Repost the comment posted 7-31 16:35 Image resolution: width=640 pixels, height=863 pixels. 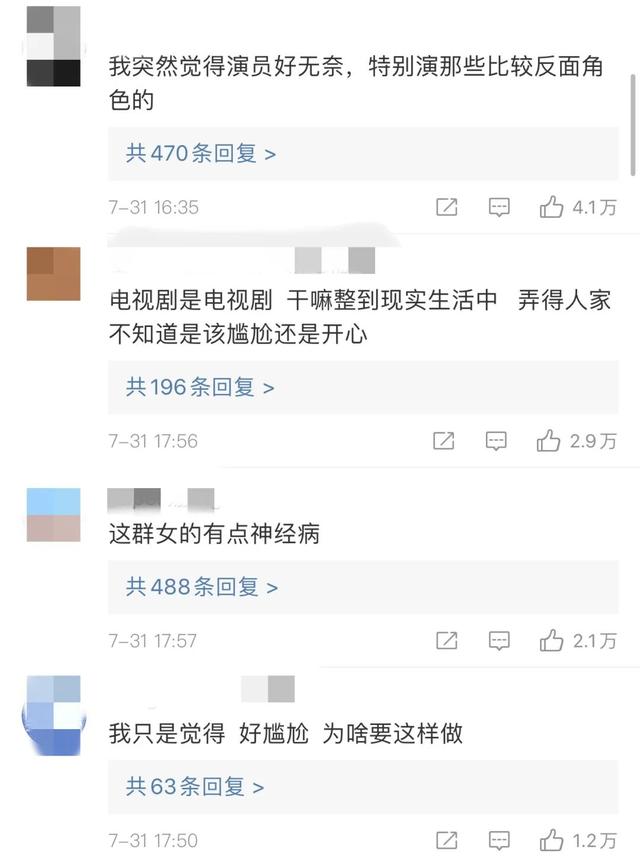(x=447, y=207)
